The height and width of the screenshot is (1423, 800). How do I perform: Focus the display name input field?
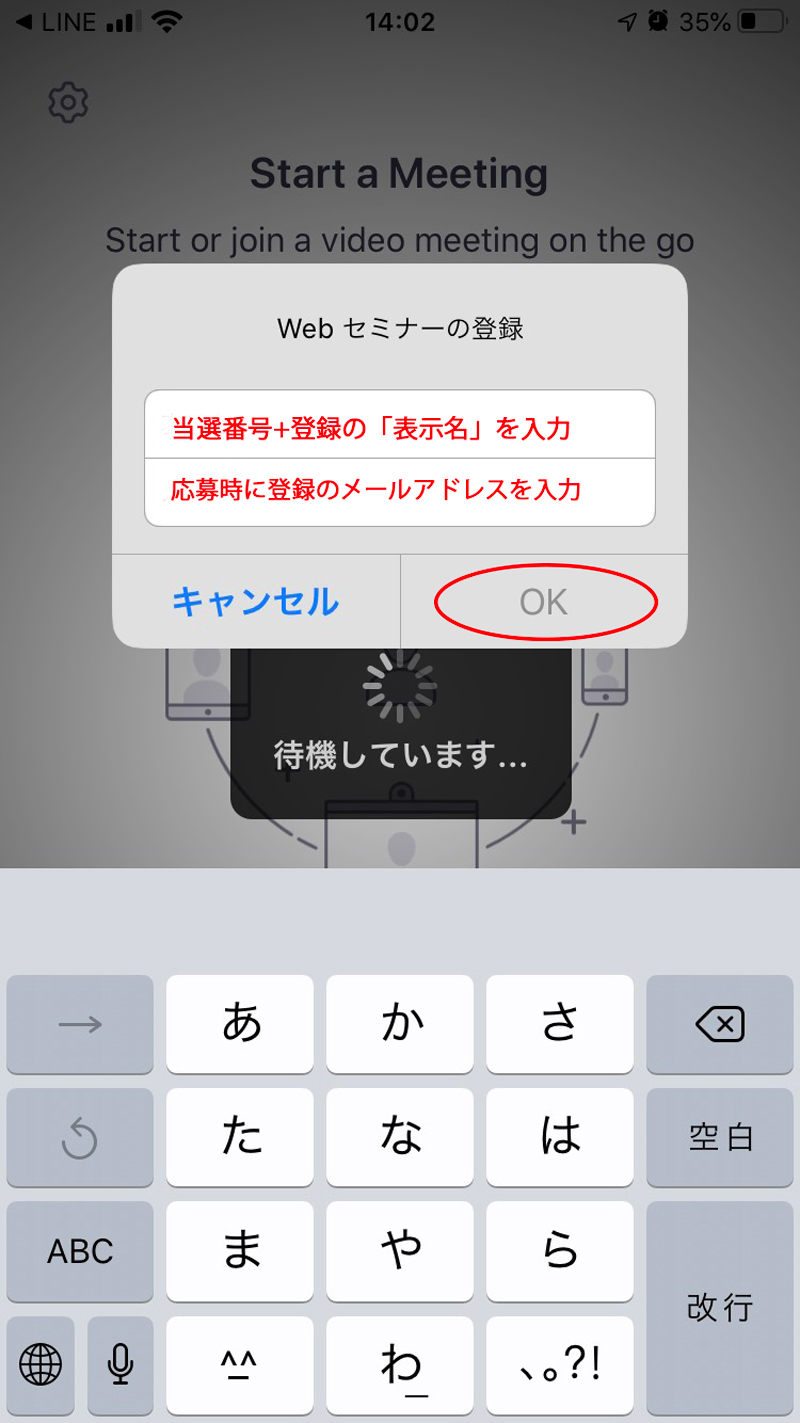pyautogui.click(x=400, y=428)
